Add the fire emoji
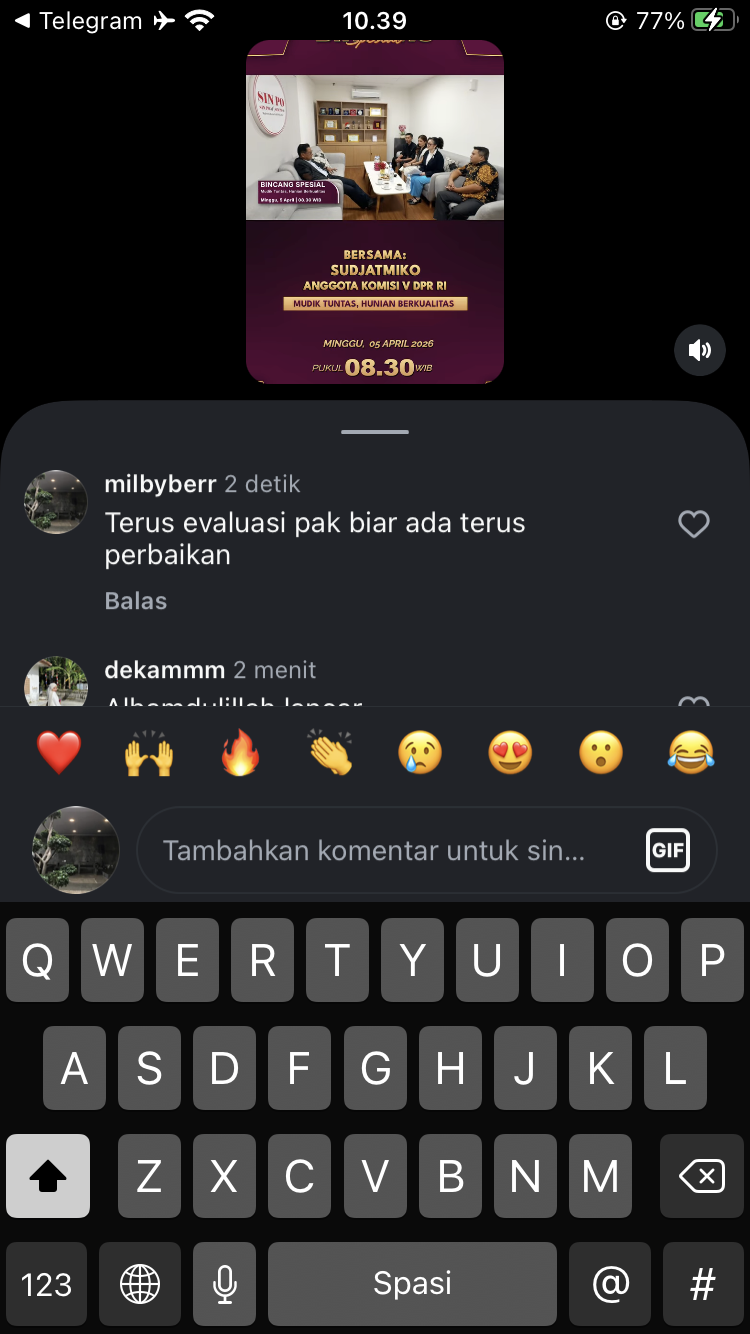Screen dimensions: 750x1334 [240, 752]
